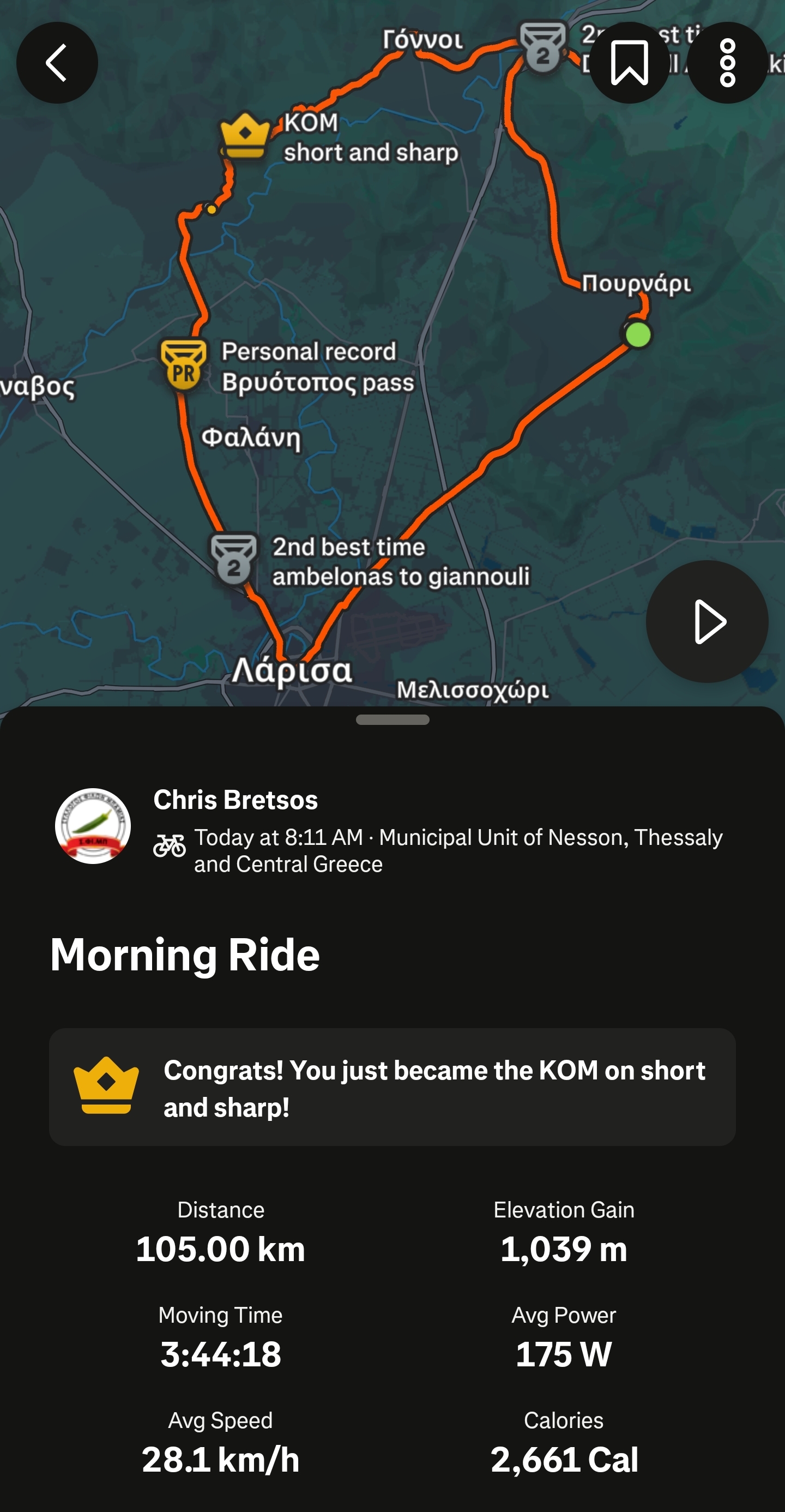Open the ambelonas to giannouli segment marker
Screen dimensions: 785x1512
click(233, 560)
